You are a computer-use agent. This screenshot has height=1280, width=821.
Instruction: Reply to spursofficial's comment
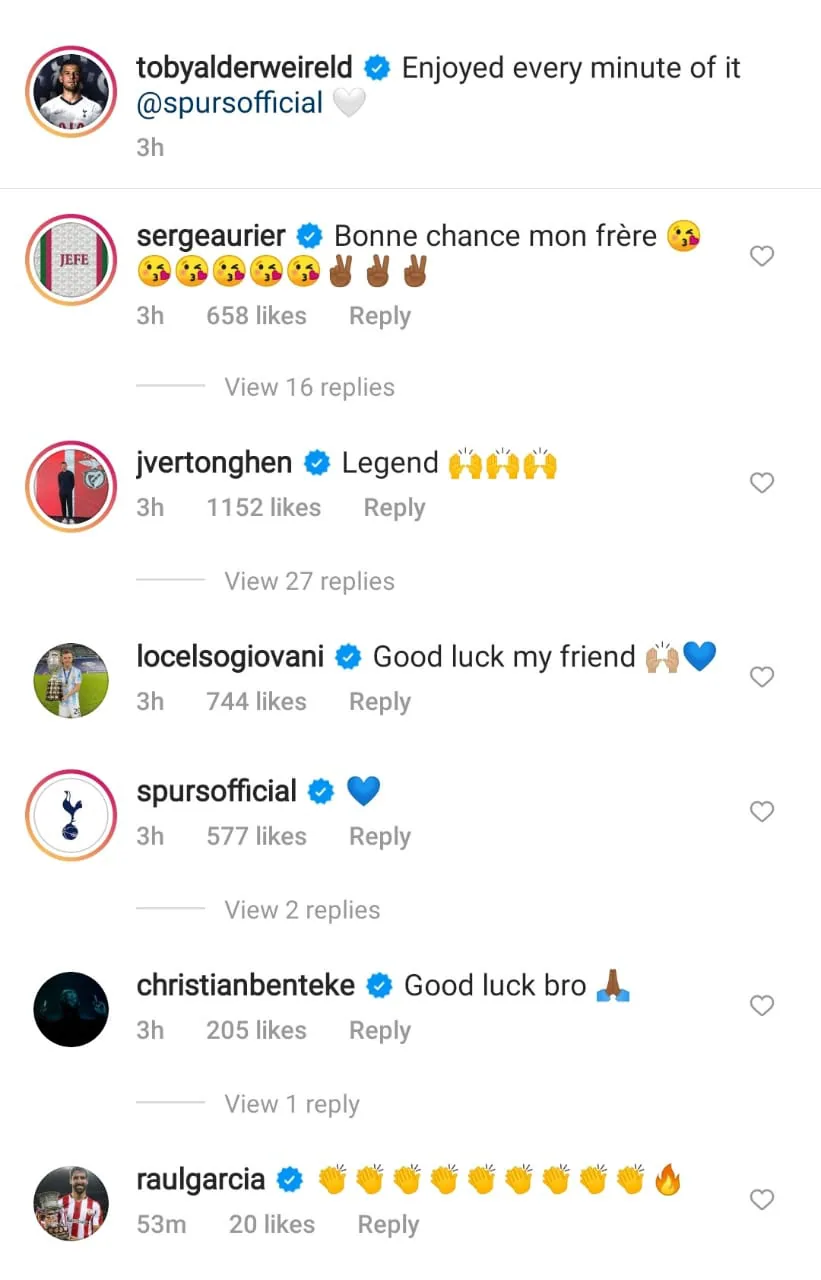point(379,836)
